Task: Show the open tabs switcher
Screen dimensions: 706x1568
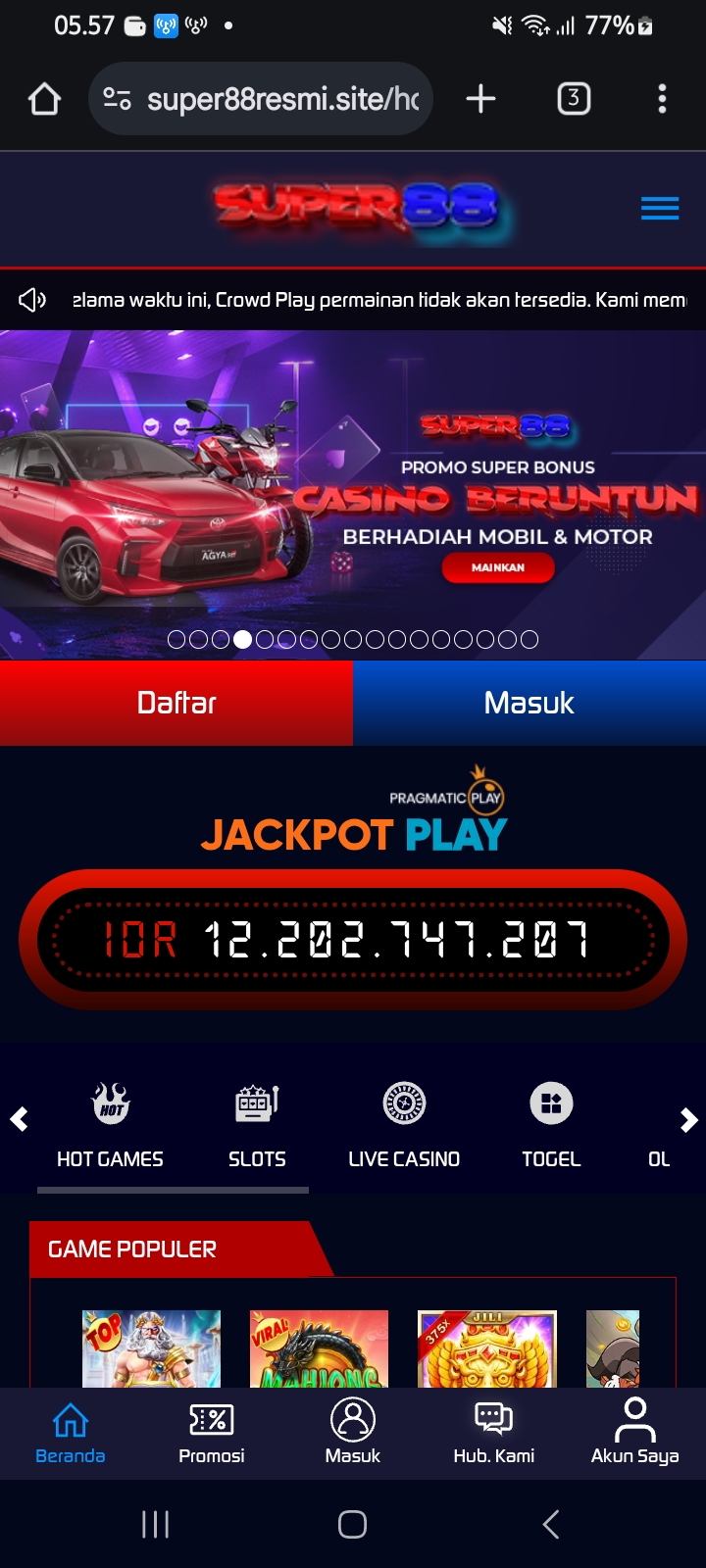Action: point(574,99)
